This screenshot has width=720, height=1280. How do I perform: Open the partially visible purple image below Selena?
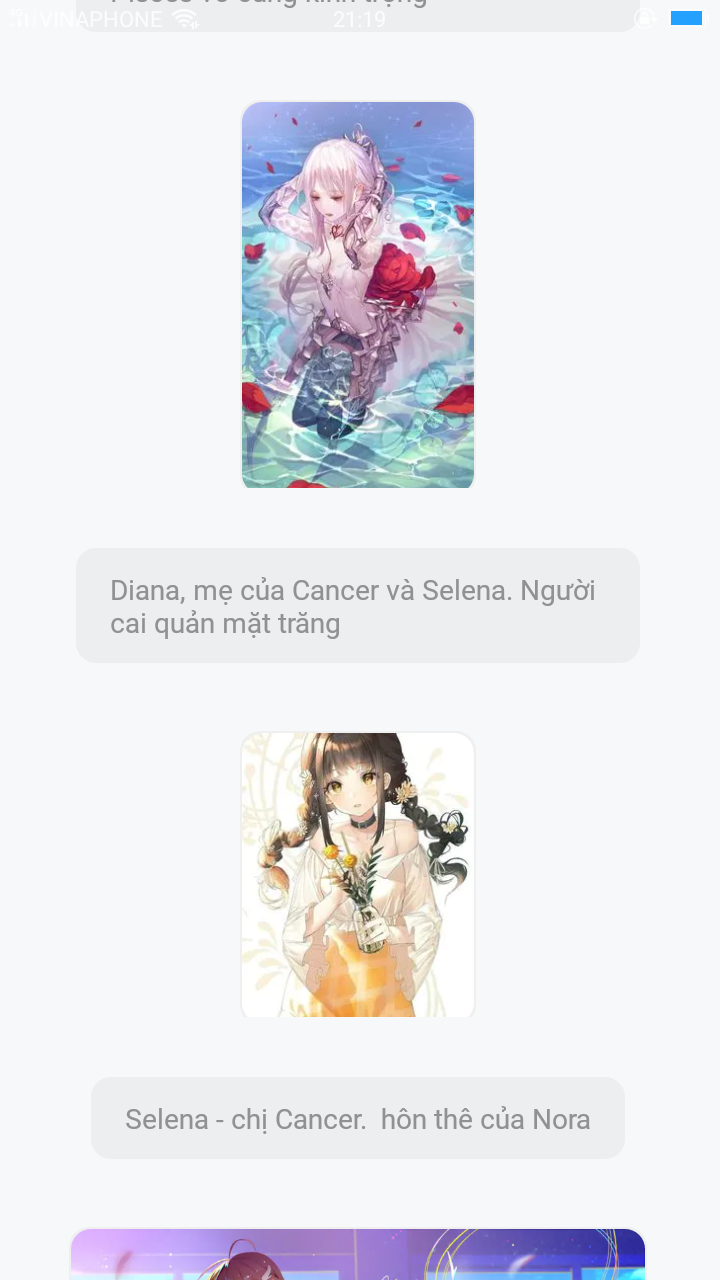coord(358,1255)
